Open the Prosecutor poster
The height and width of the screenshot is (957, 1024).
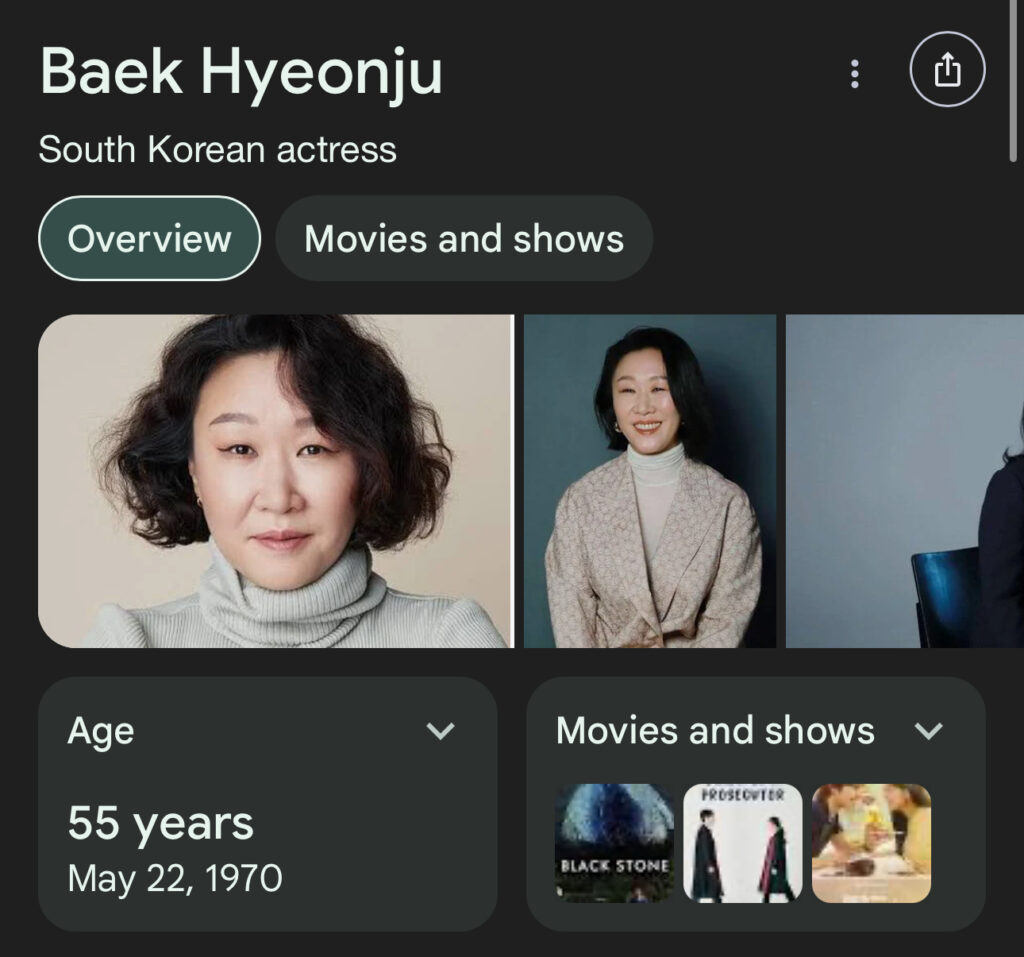coord(743,843)
